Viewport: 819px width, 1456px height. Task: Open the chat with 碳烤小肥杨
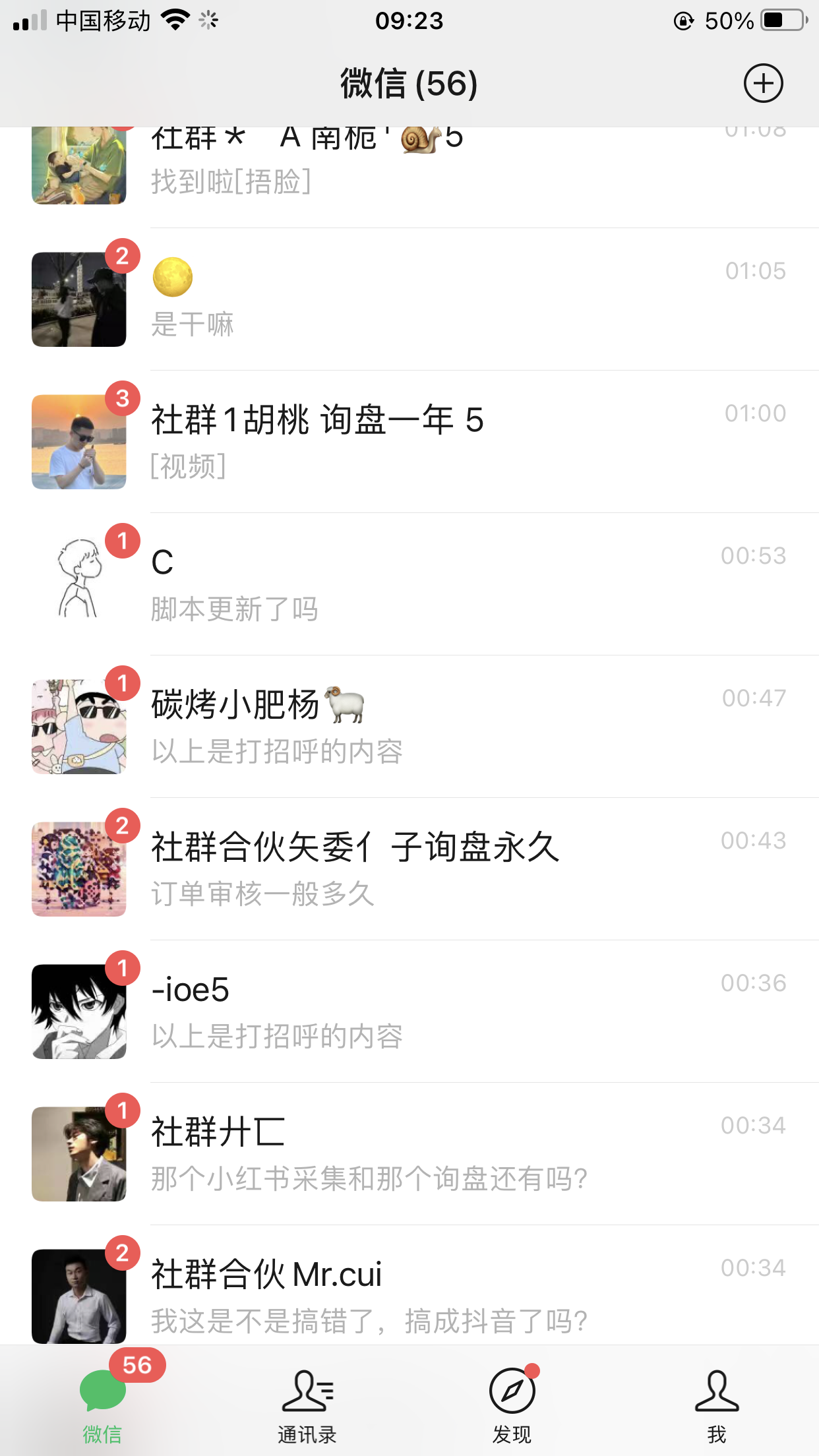coord(409,727)
